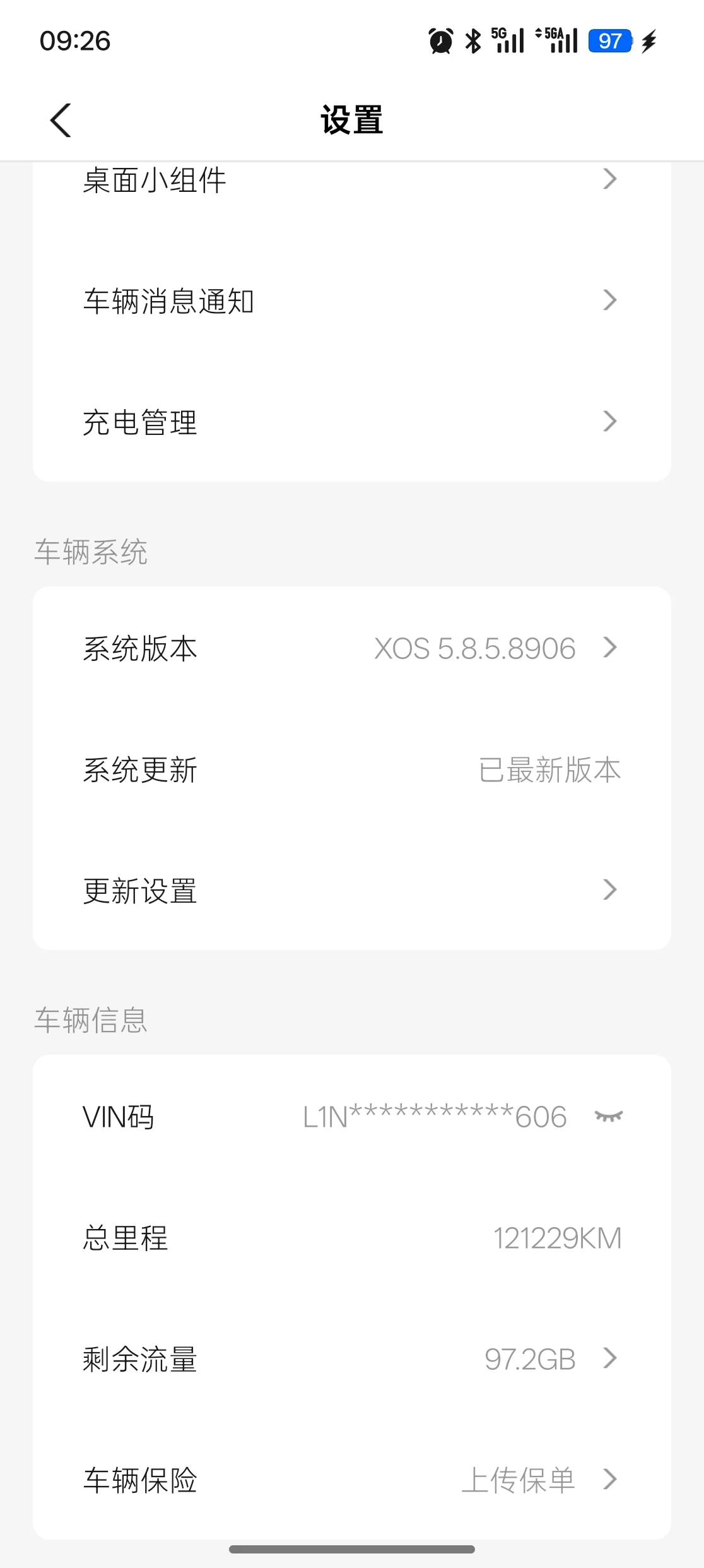Viewport: 704px width, 1568px height.
Task: Reveal the full VIN码 with the eye icon
Action: (x=609, y=1117)
